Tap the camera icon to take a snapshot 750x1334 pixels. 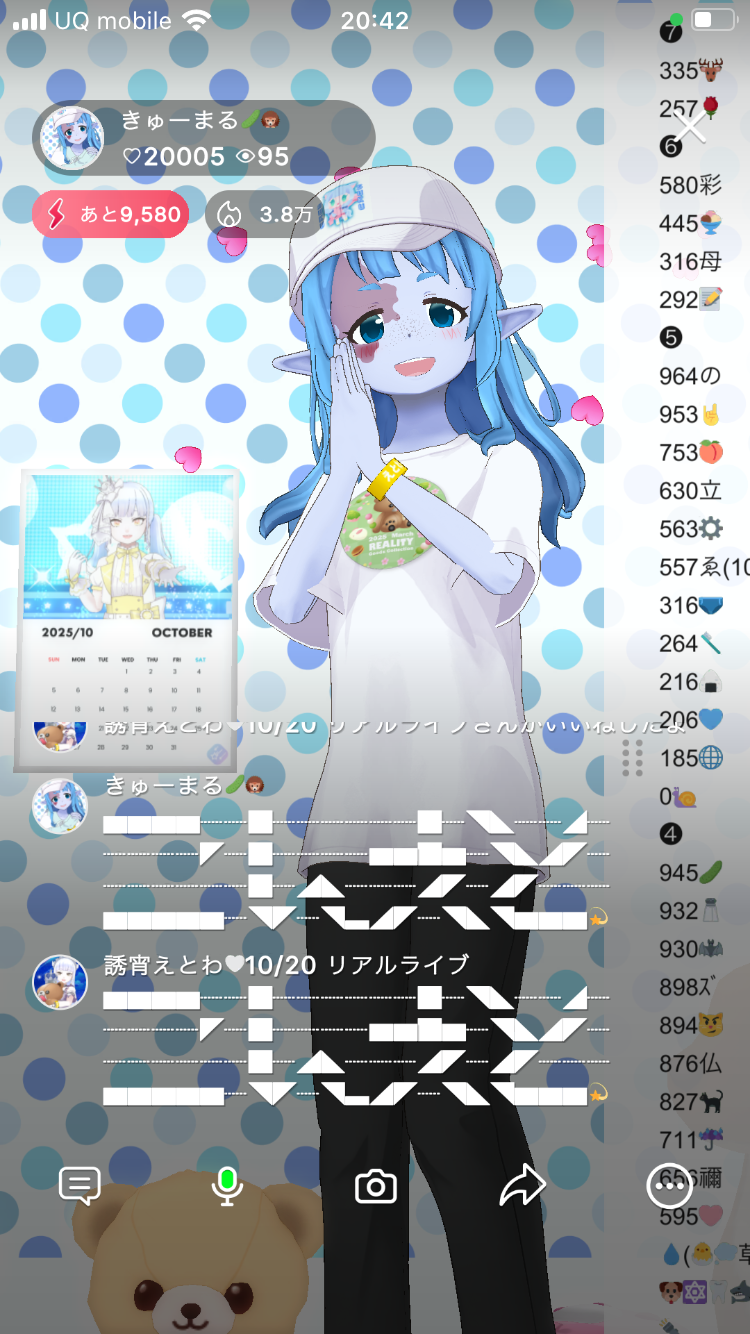[376, 1187]
